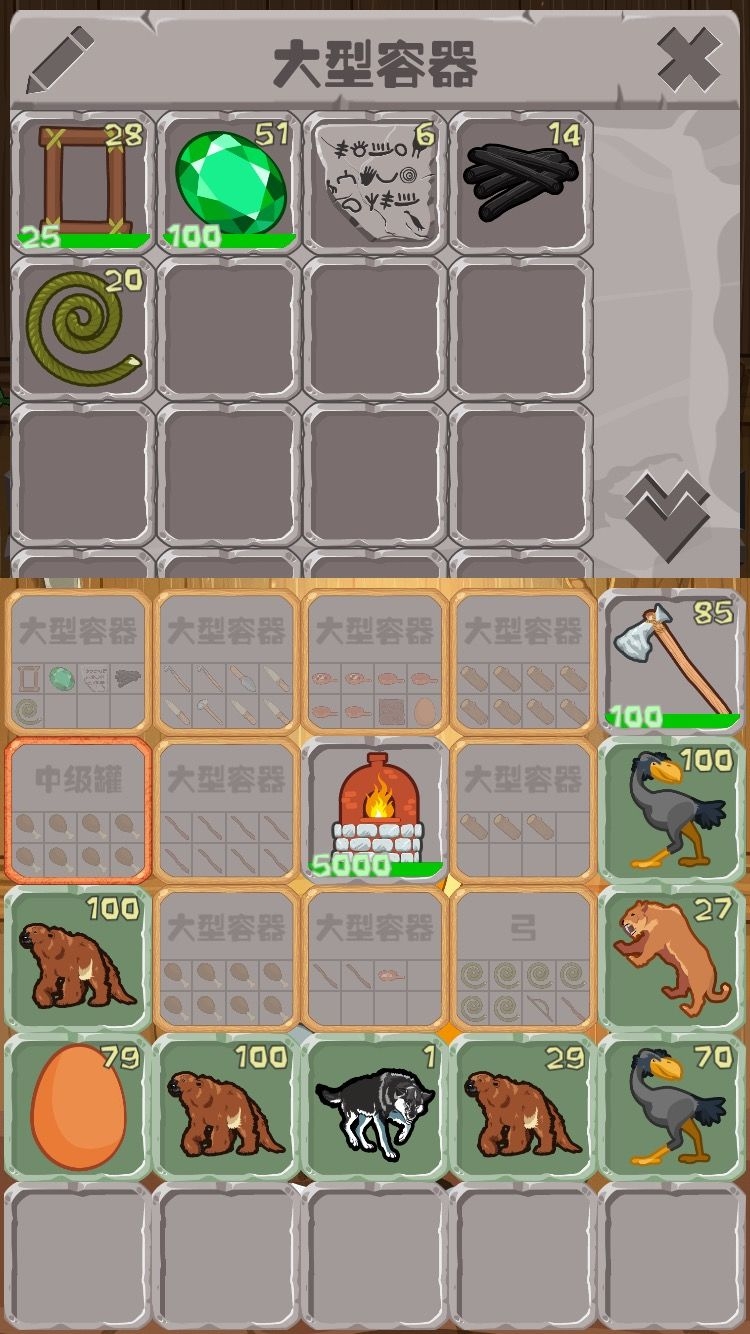Select the brick furnace item
This screenshot has height=1334, width=750.
tap(375, 812)
